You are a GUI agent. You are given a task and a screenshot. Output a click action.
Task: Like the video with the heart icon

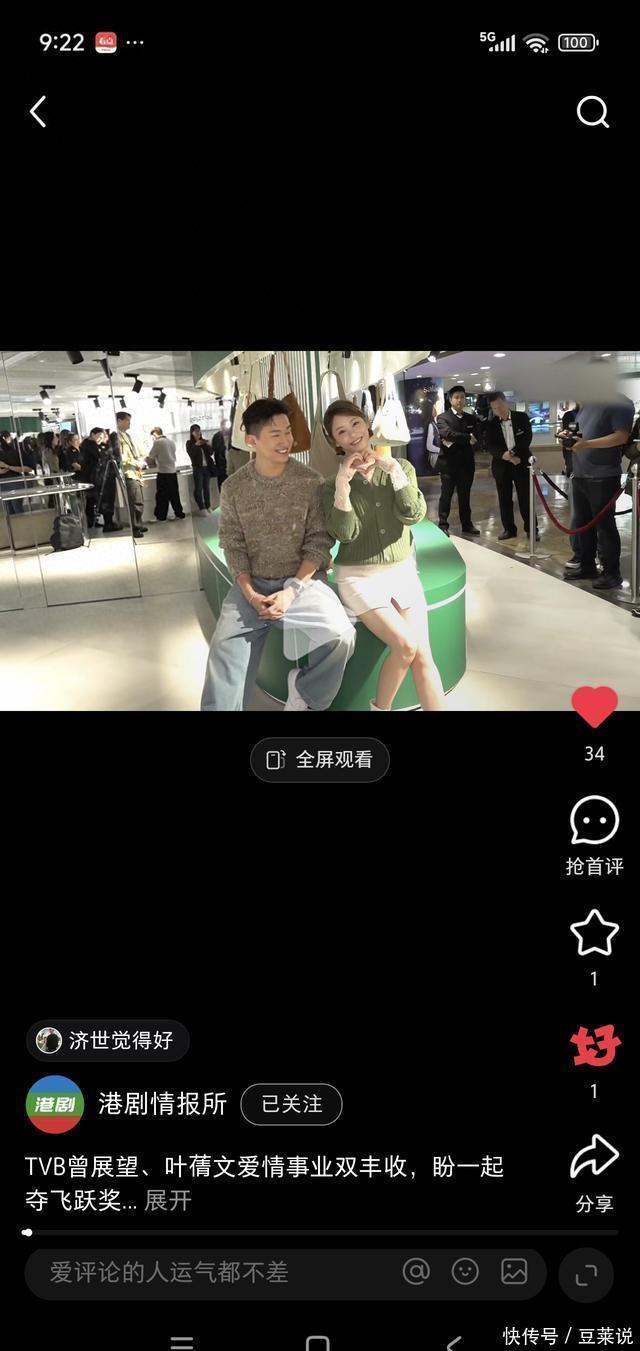click(x=594, y=708)
